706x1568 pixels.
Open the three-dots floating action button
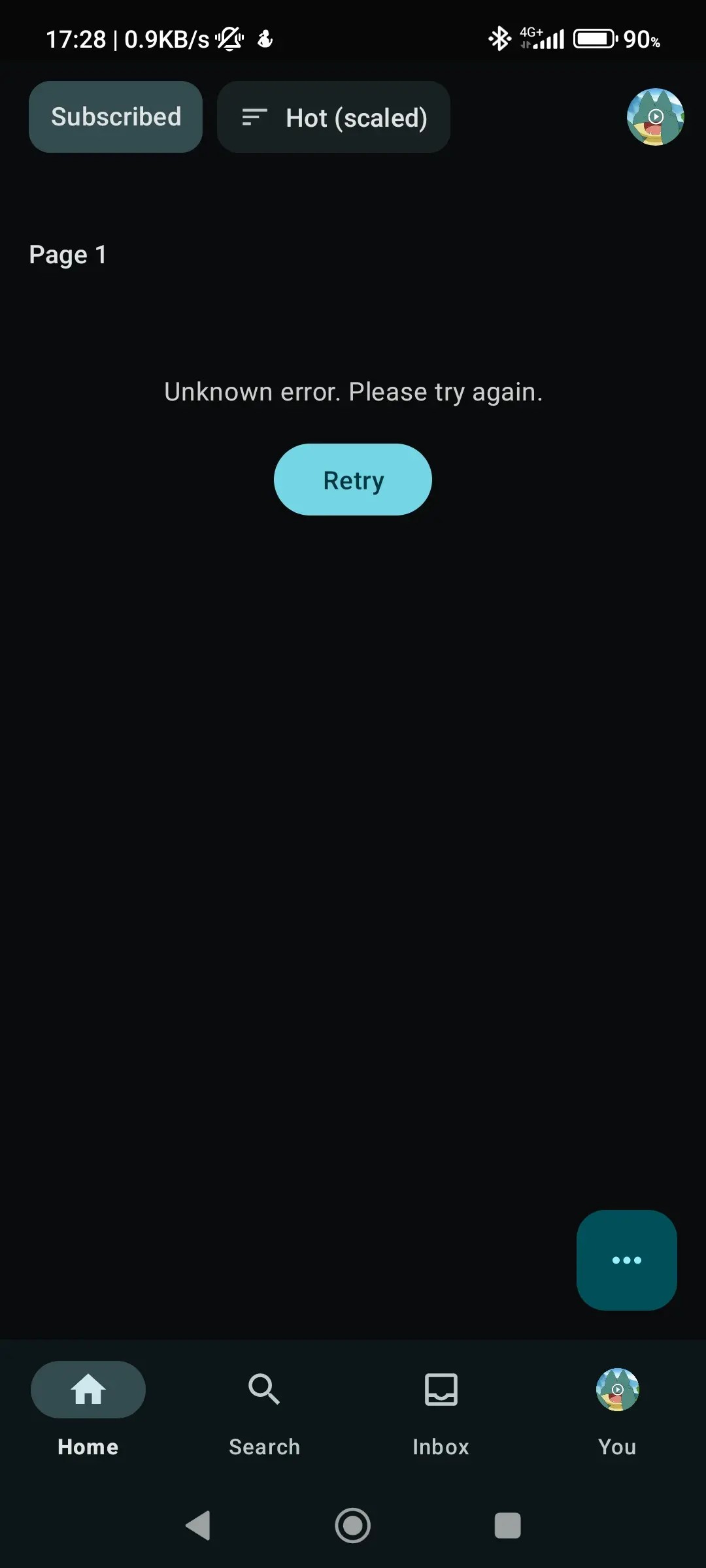point(626,1260)
